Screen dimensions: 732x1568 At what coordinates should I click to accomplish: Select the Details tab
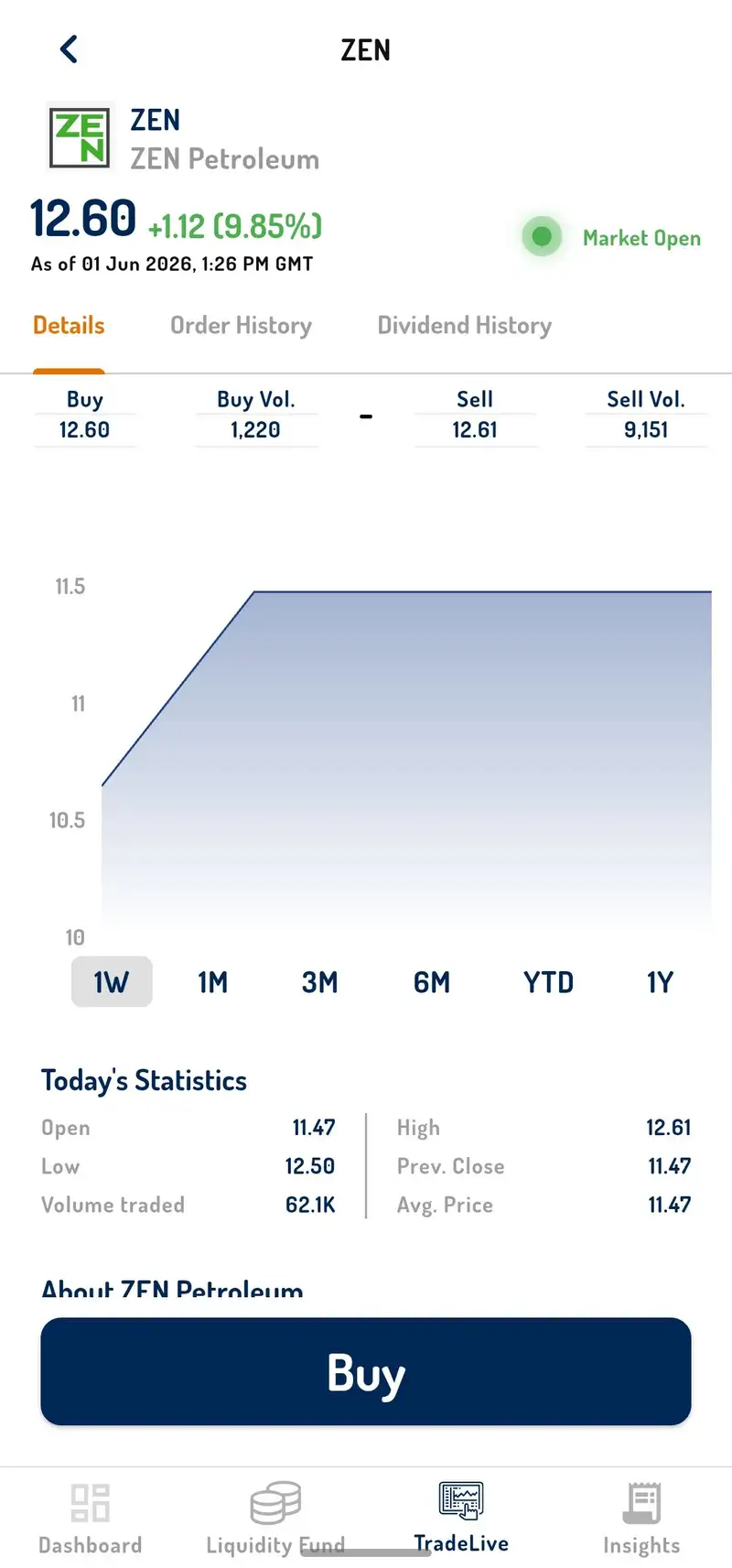coord(69,326)
